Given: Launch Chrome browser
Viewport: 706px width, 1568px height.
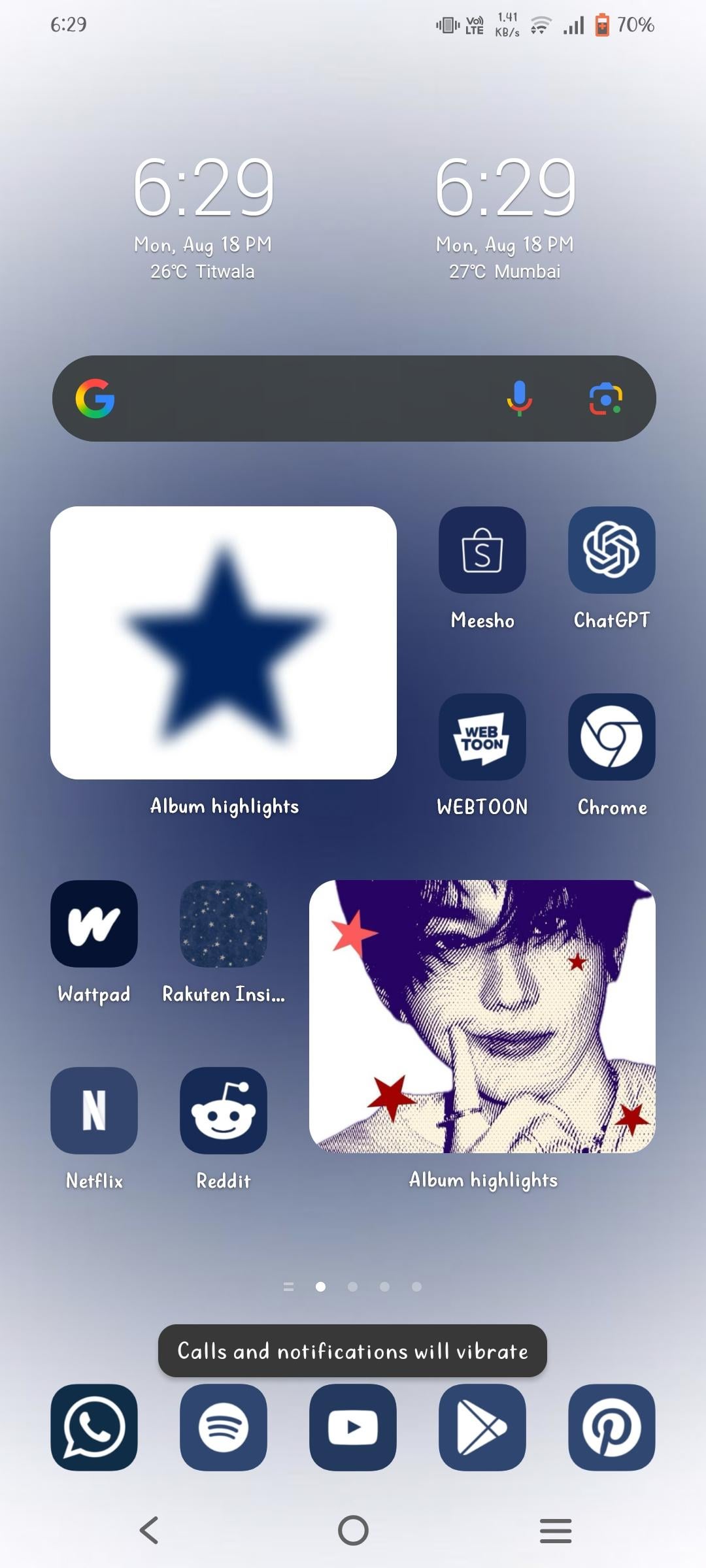Looking at the screenshot, I should click(611, 737).
